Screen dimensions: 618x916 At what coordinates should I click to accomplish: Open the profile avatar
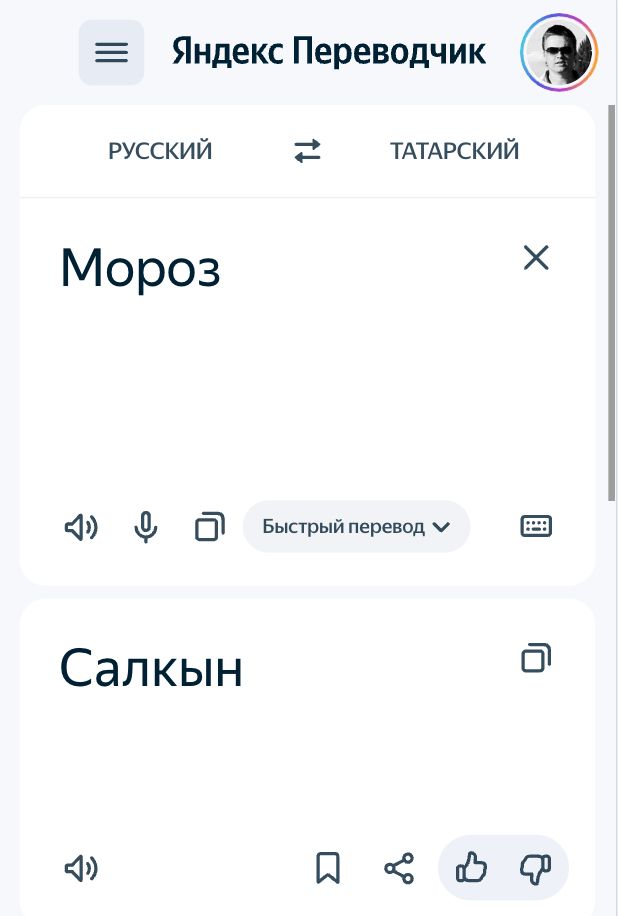click(x=558, y=52)
